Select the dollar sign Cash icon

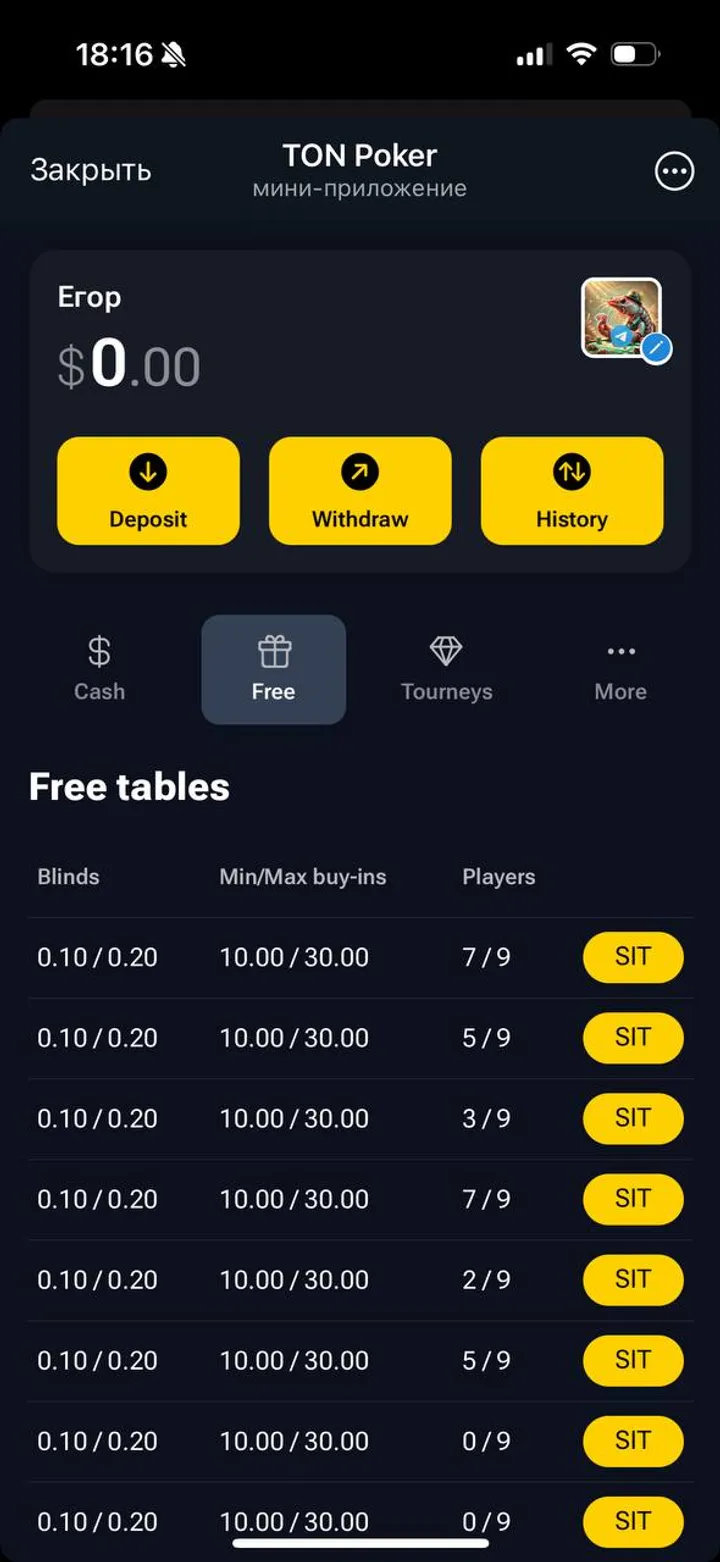[99, 650]
